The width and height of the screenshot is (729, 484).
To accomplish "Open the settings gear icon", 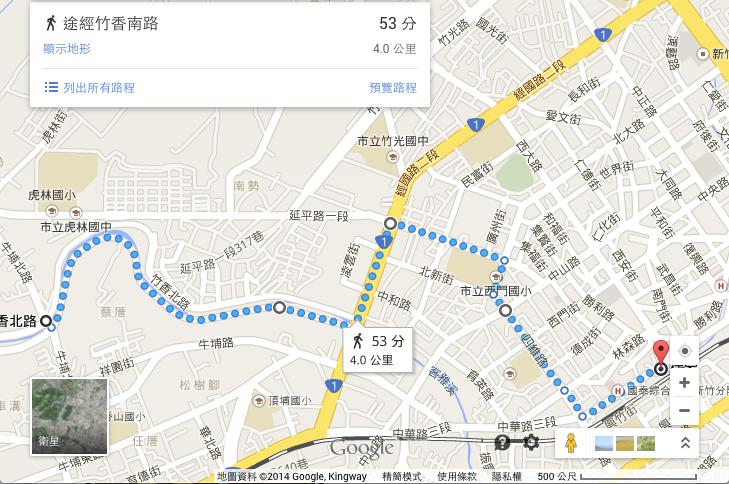I will pos(530,443).
